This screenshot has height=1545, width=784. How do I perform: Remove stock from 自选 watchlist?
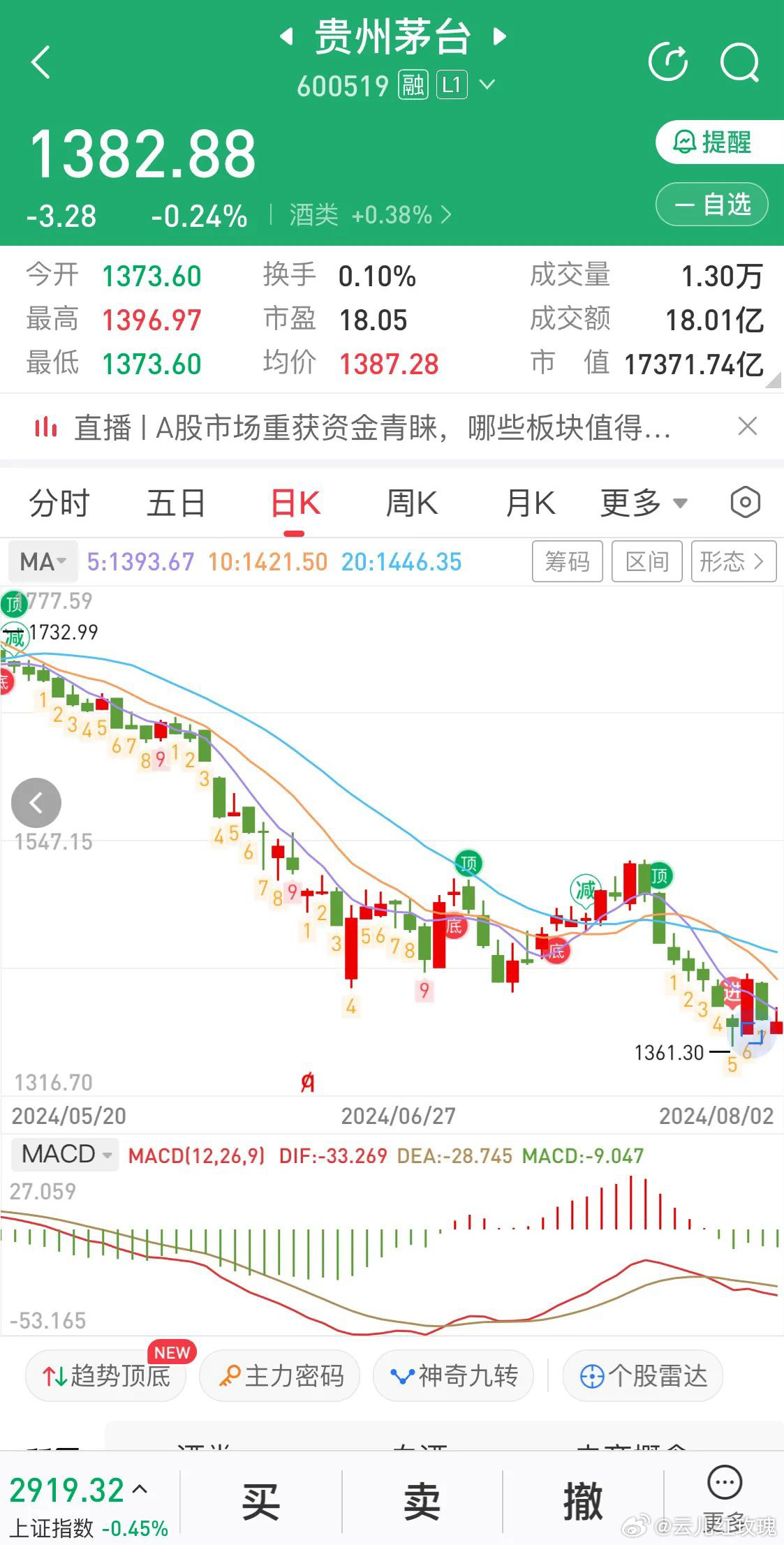click(711, 205)
